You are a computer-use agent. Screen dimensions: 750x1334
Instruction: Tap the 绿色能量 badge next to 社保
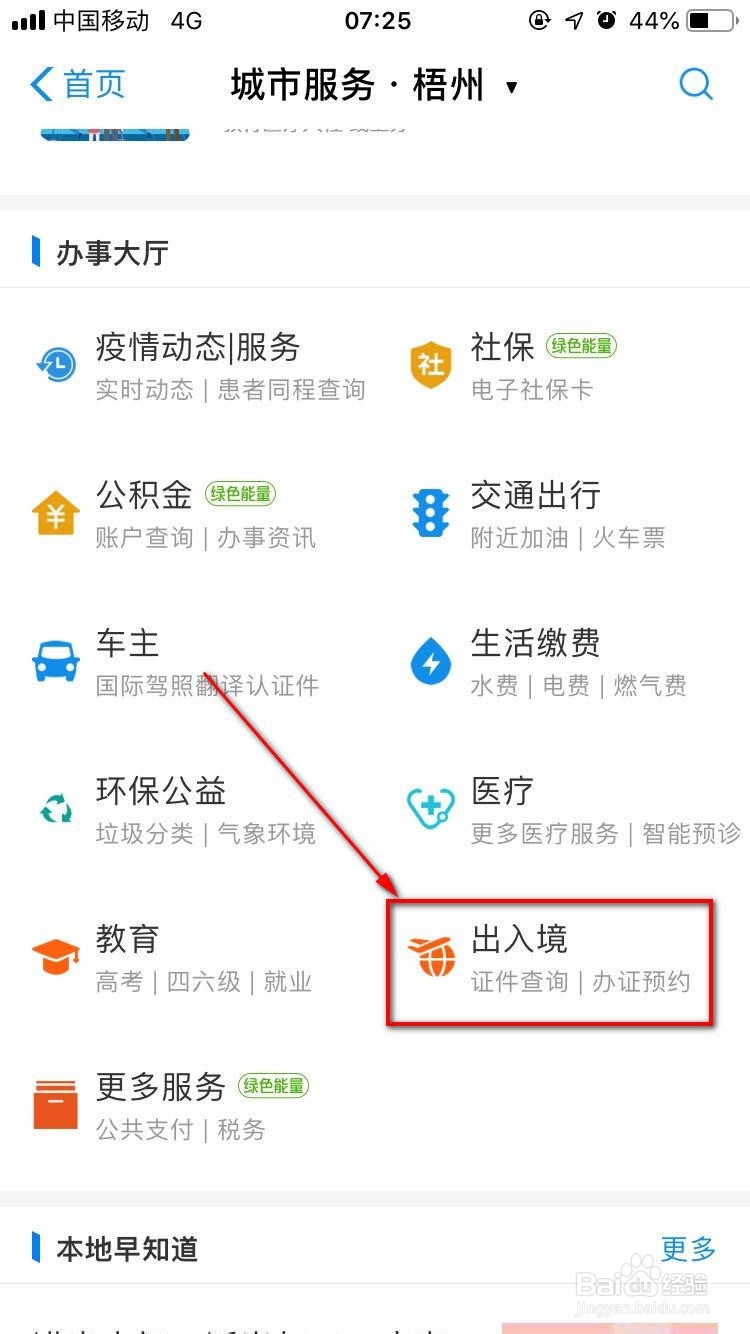coord(582,346)
